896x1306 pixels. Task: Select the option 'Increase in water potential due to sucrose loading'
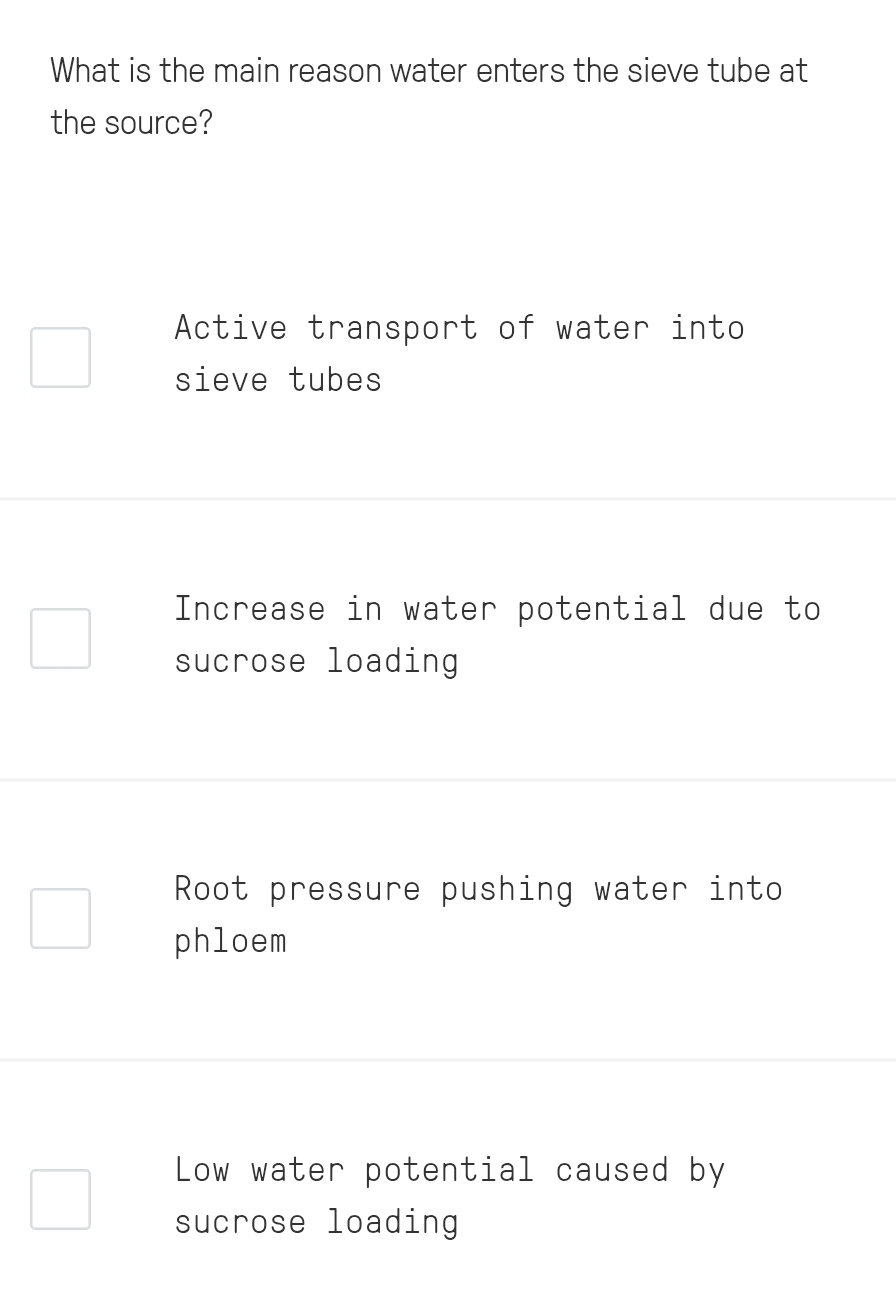497,633
